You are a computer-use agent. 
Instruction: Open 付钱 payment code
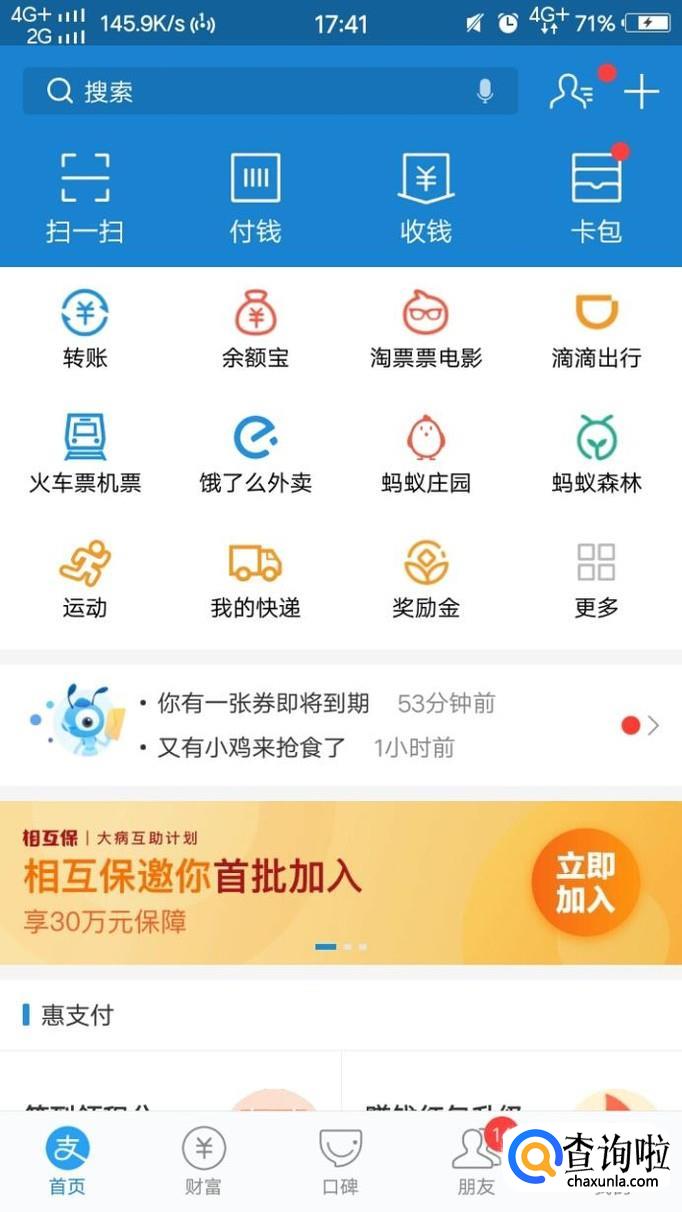point(255,198)
